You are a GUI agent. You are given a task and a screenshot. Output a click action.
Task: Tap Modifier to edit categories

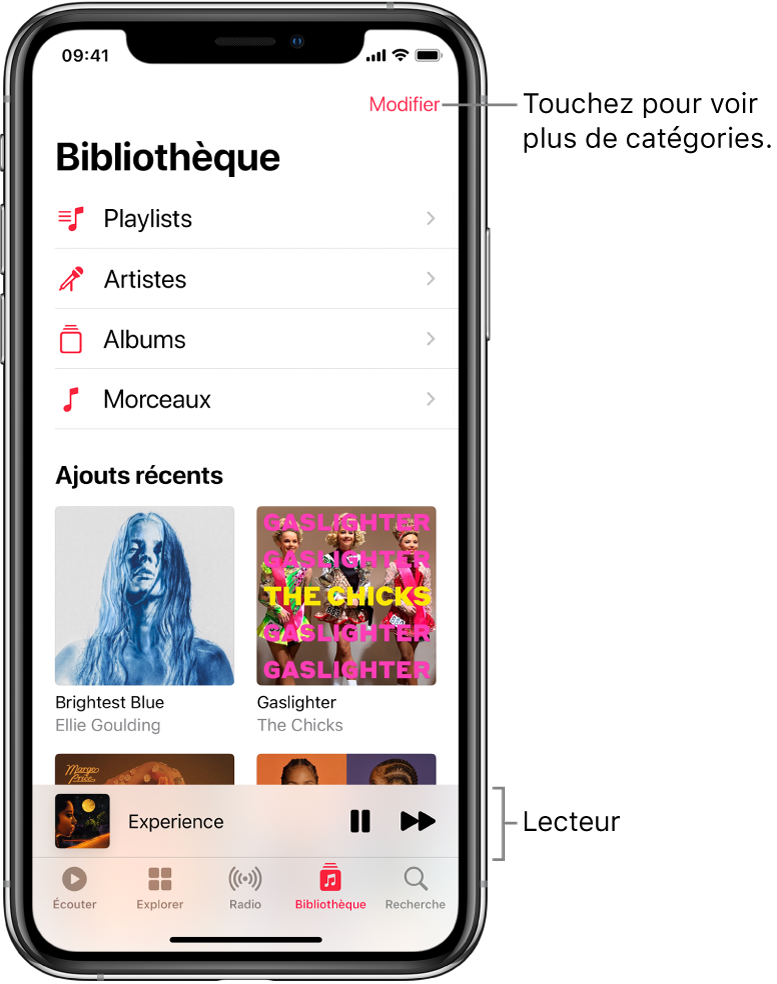tap(406, 103)
